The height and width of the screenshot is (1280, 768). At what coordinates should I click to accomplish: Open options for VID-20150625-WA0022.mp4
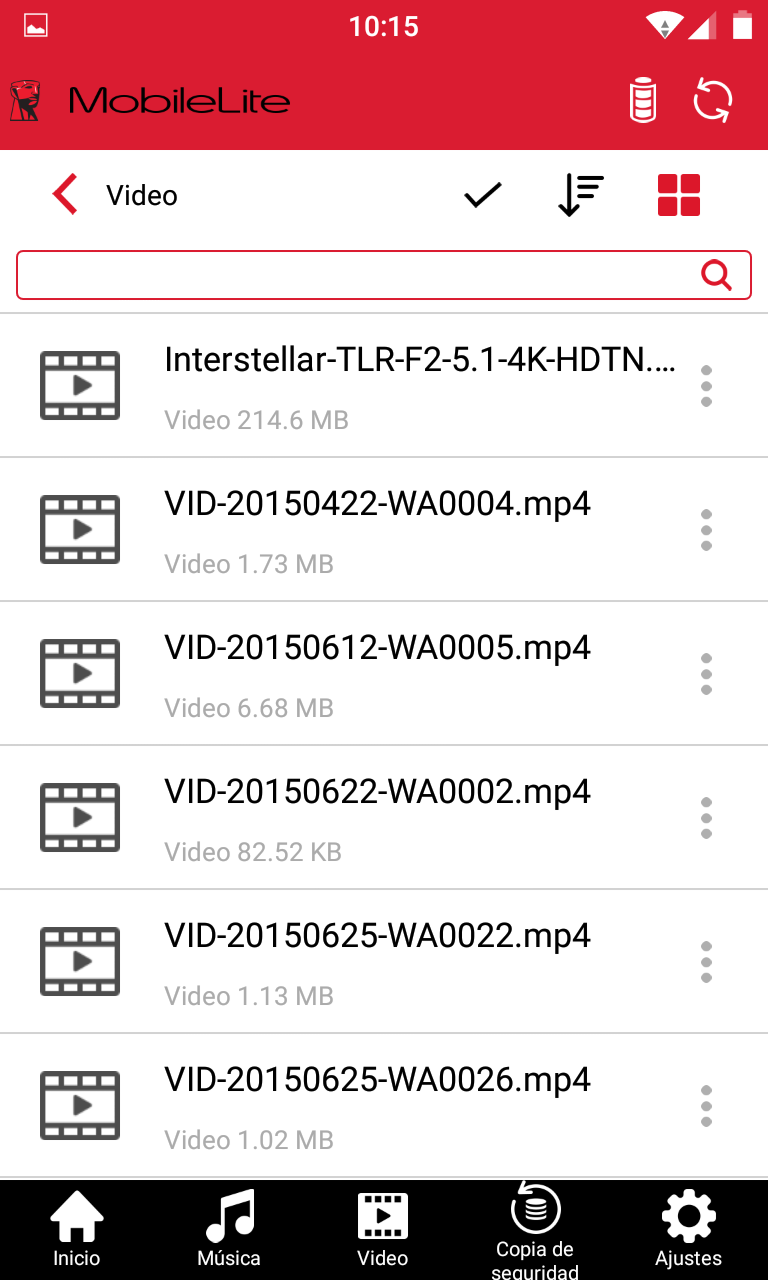(706, 962)
